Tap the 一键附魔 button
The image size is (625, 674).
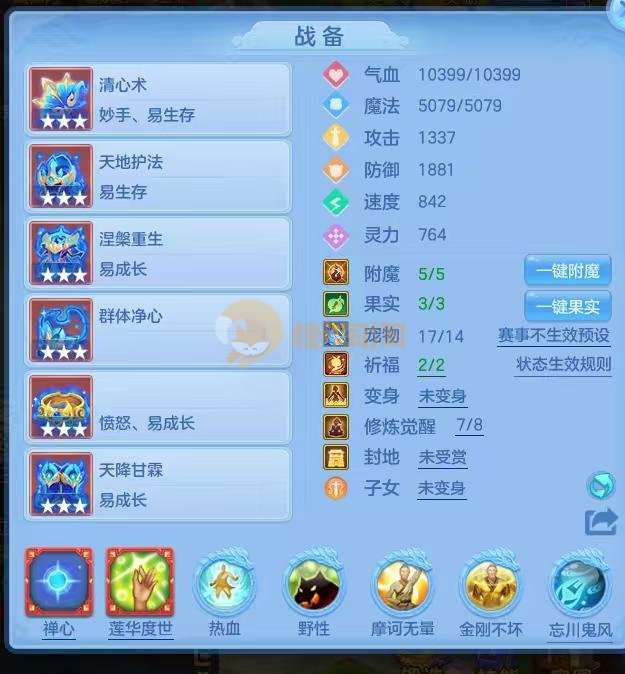[x=567, y=271]
